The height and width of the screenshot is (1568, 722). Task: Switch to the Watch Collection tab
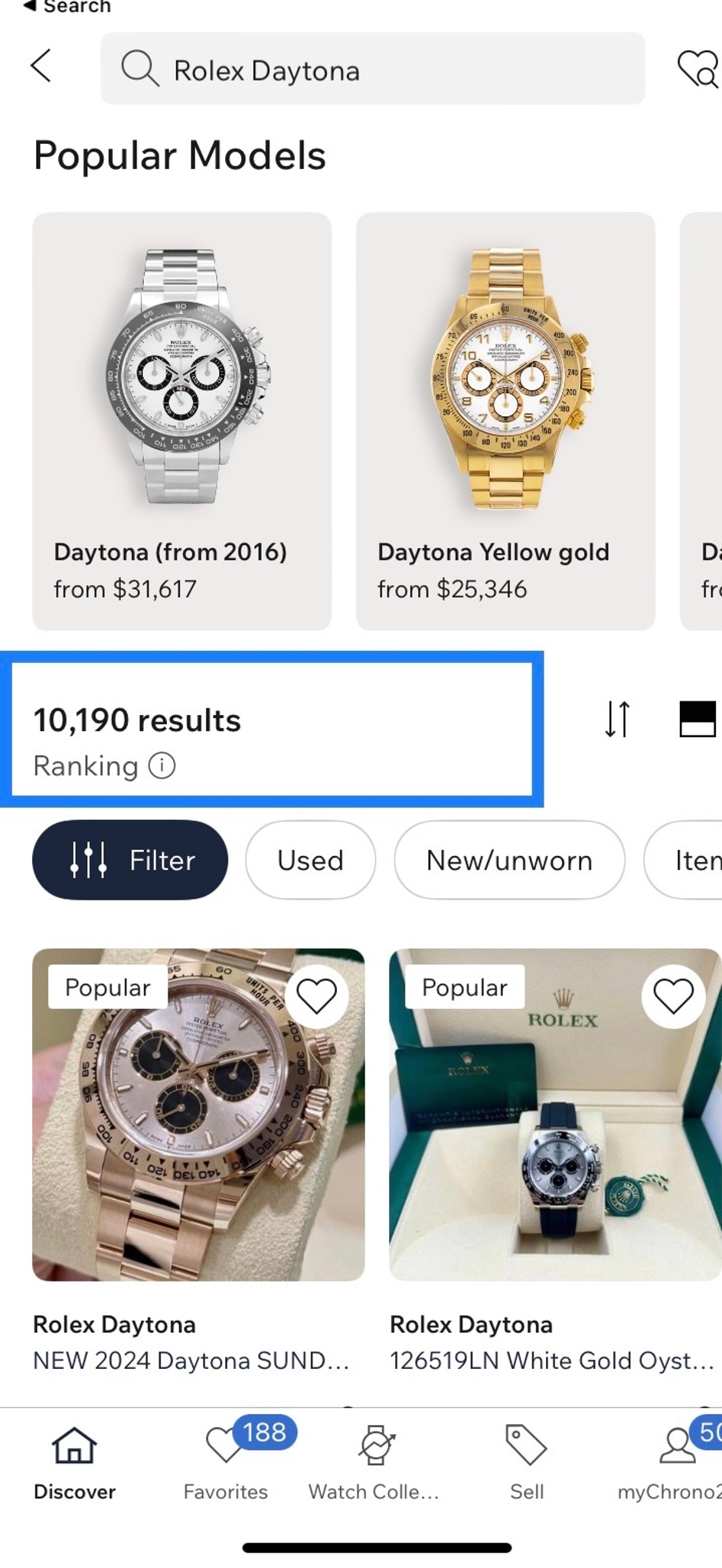[374, 1461]
